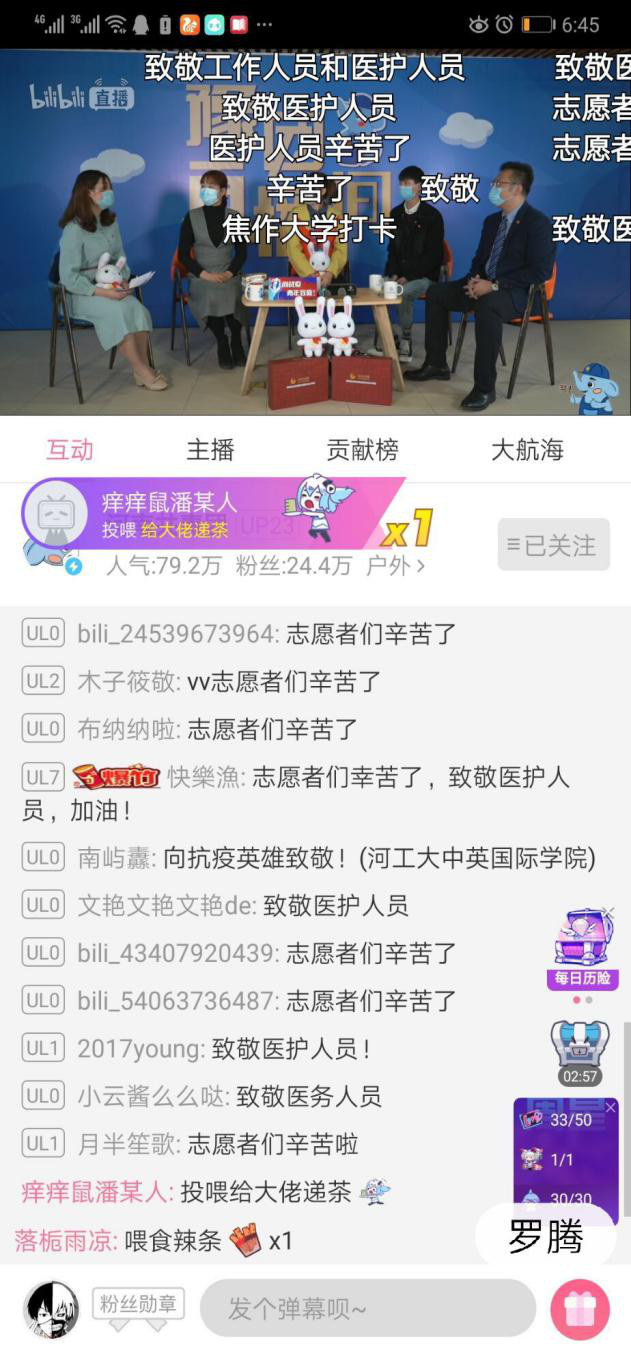Switch to the 互动 tab
This screenshot has width=631, height=1355.
[70, 450]
